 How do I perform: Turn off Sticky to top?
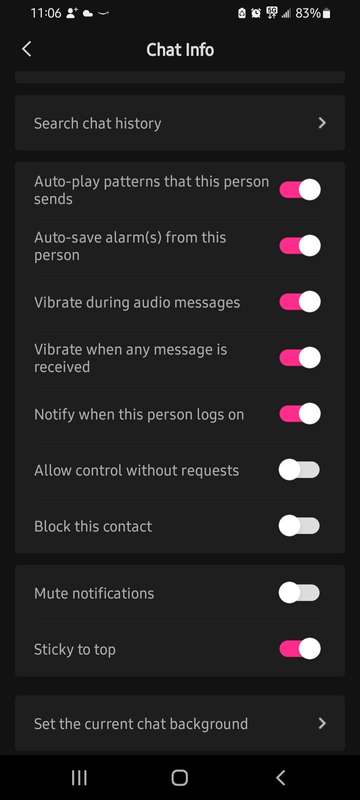point(299,649)
